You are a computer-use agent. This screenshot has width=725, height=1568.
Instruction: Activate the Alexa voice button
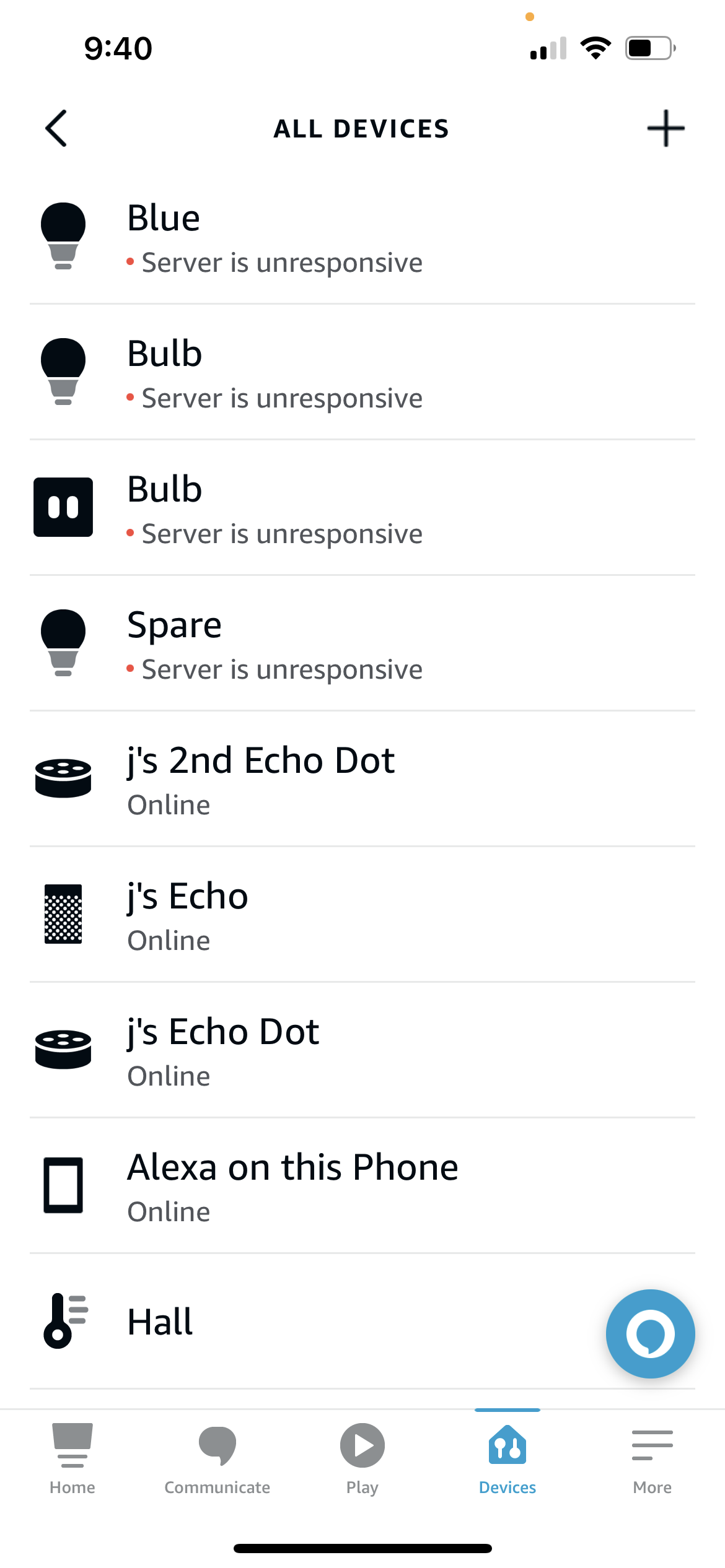tap(650, 1333)
